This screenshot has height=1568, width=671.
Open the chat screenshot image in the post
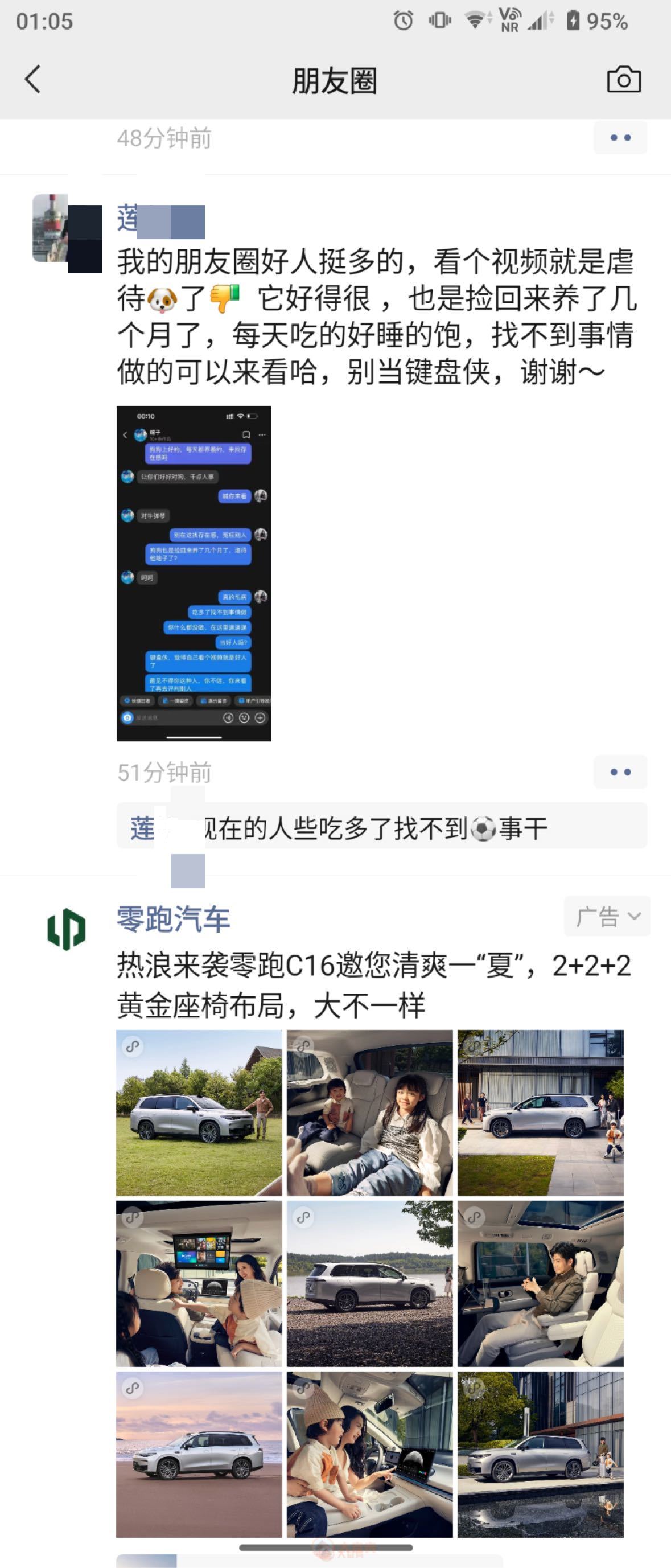194,573
